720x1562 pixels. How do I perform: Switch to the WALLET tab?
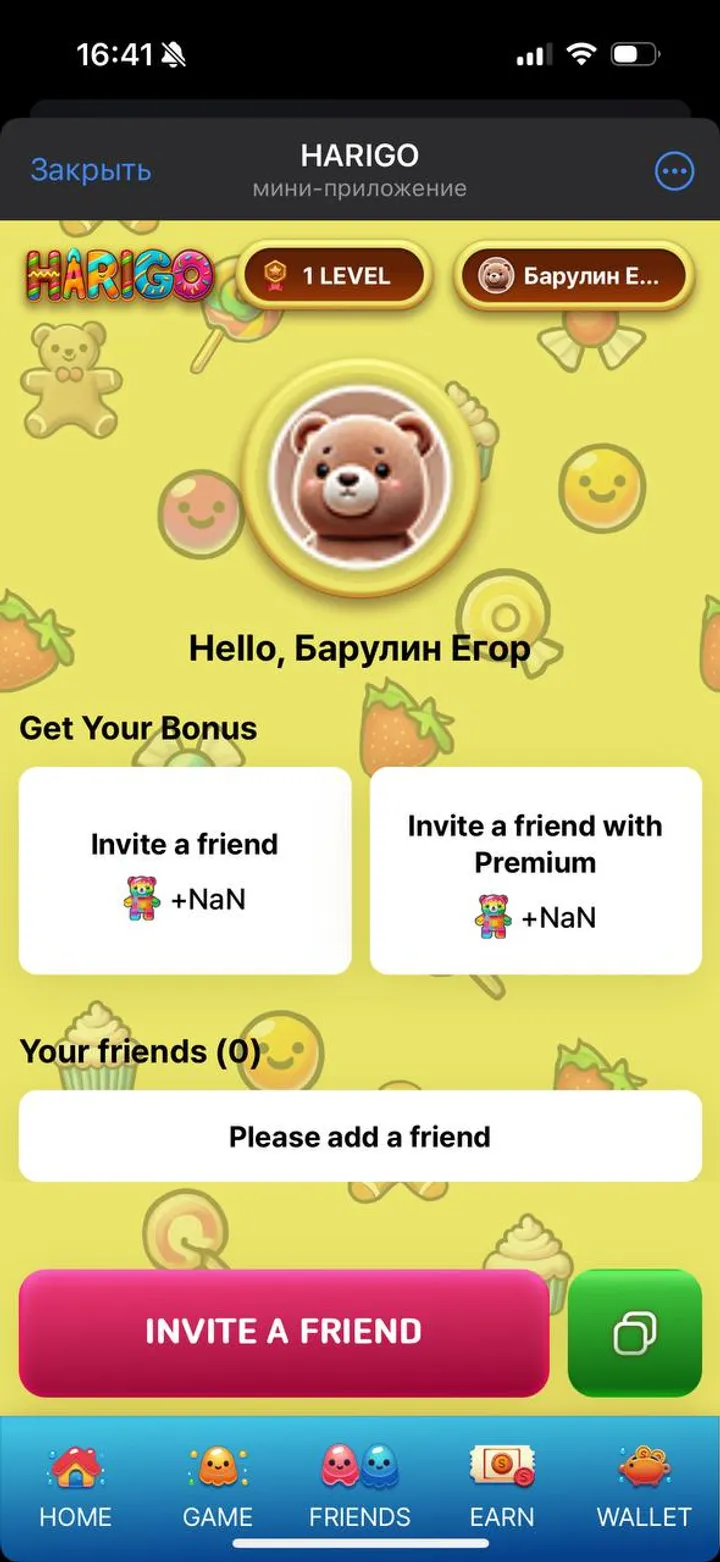[x=644, y=1487]
